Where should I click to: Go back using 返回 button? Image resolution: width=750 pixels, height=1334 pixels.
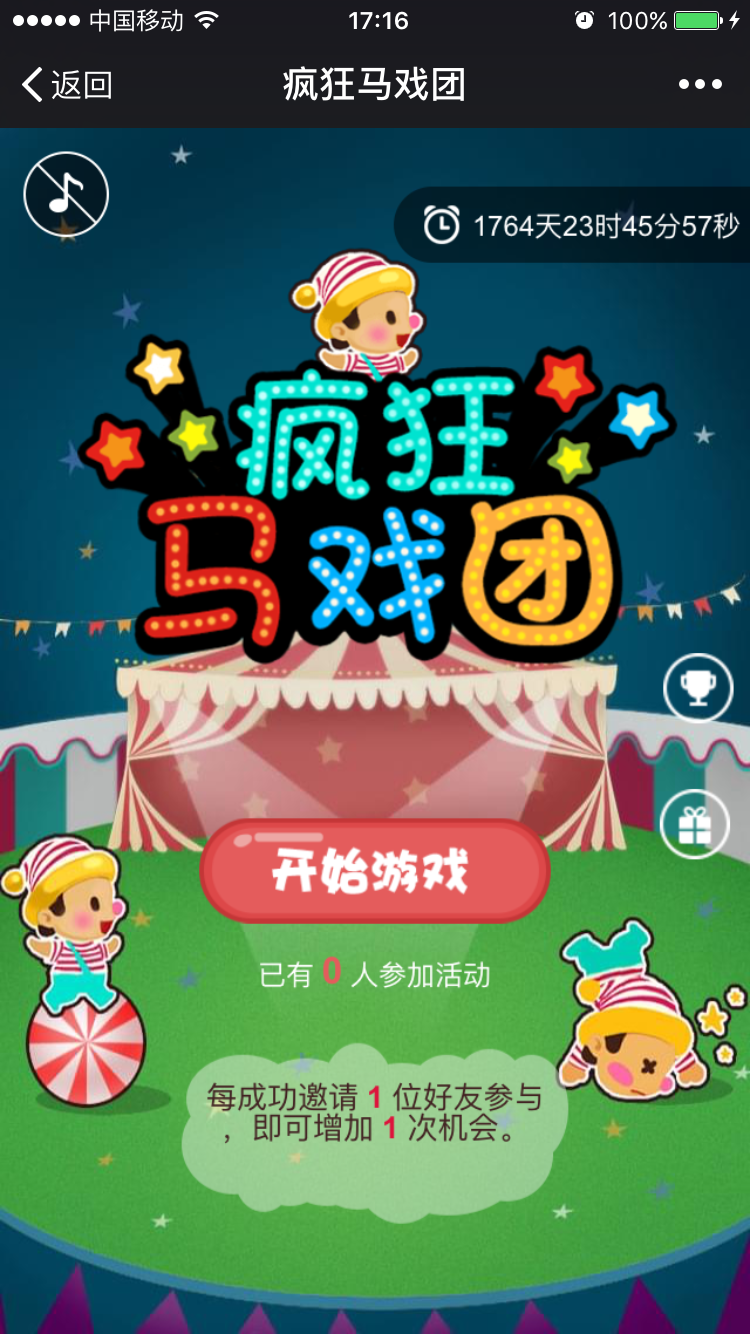66,85
